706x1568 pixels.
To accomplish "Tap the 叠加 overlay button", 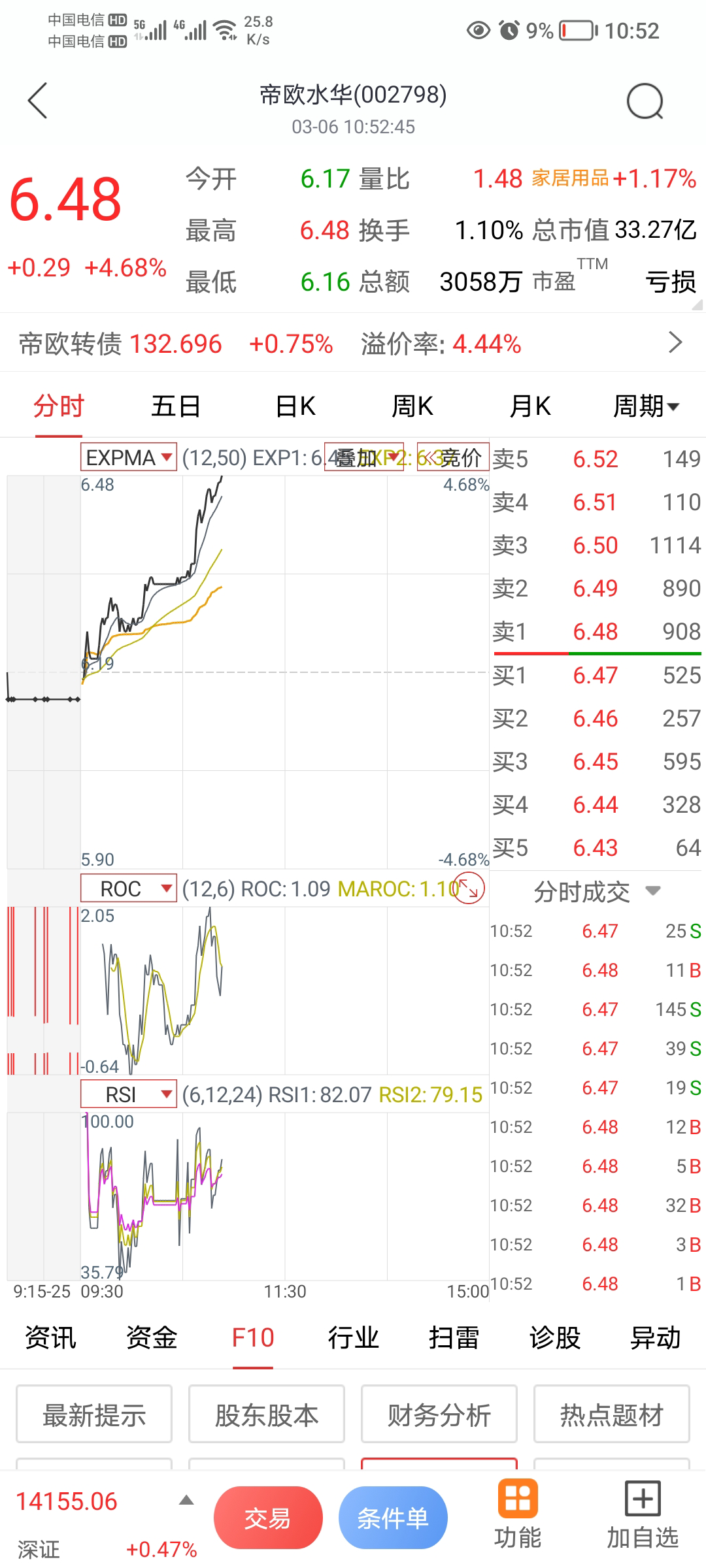I will pyautogui.click(x=363, y=457).
